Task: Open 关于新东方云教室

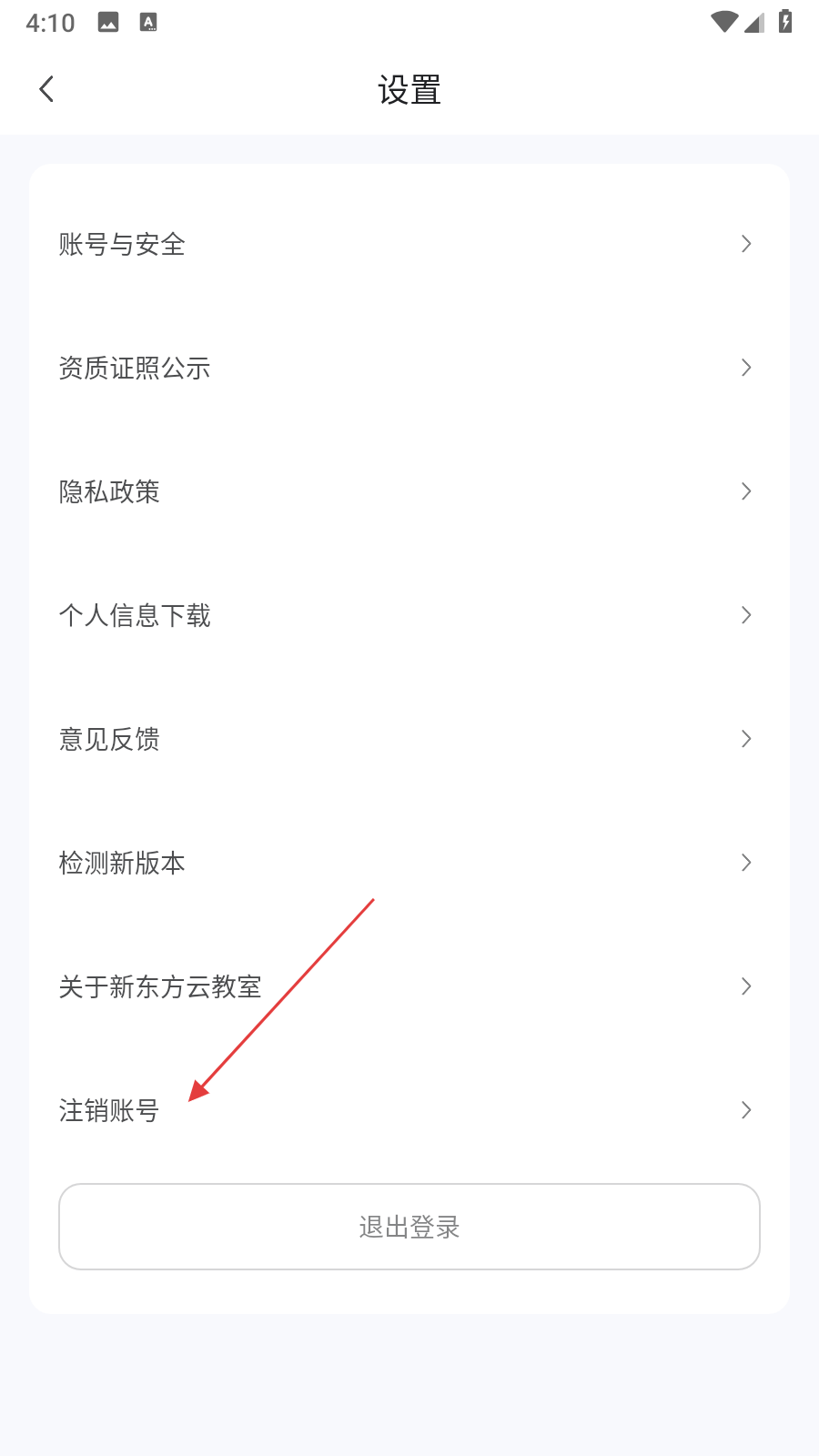Action: (x=409, y=986)
